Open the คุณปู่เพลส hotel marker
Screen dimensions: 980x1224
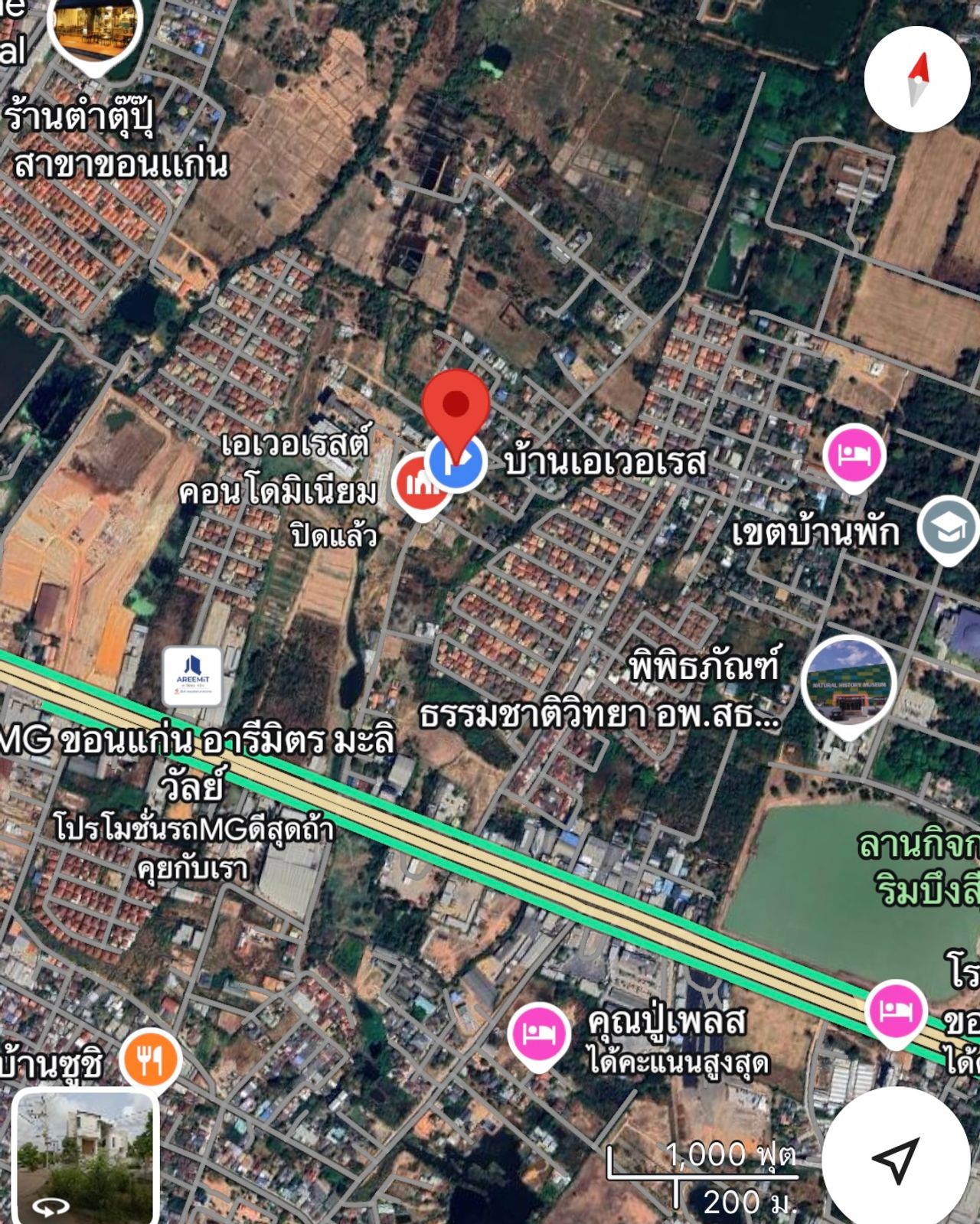tap(541, 1033)
